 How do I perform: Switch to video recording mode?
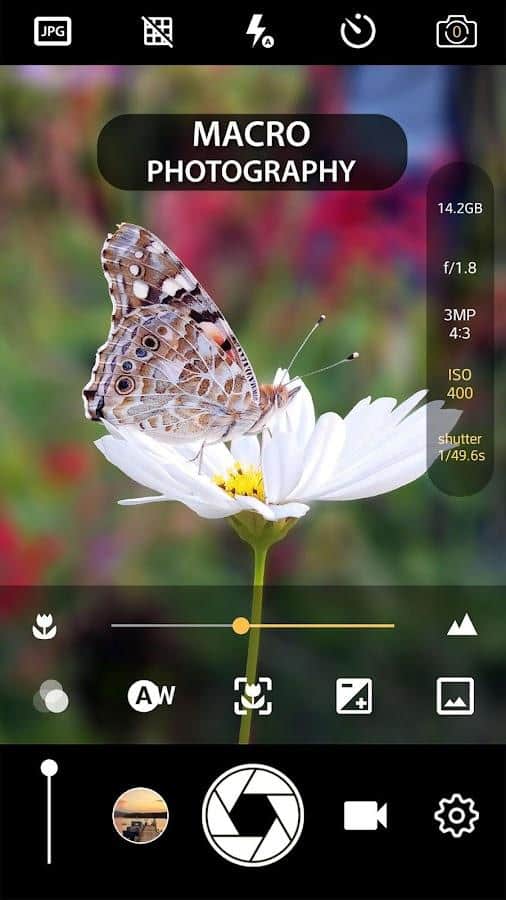coord(365,816)
